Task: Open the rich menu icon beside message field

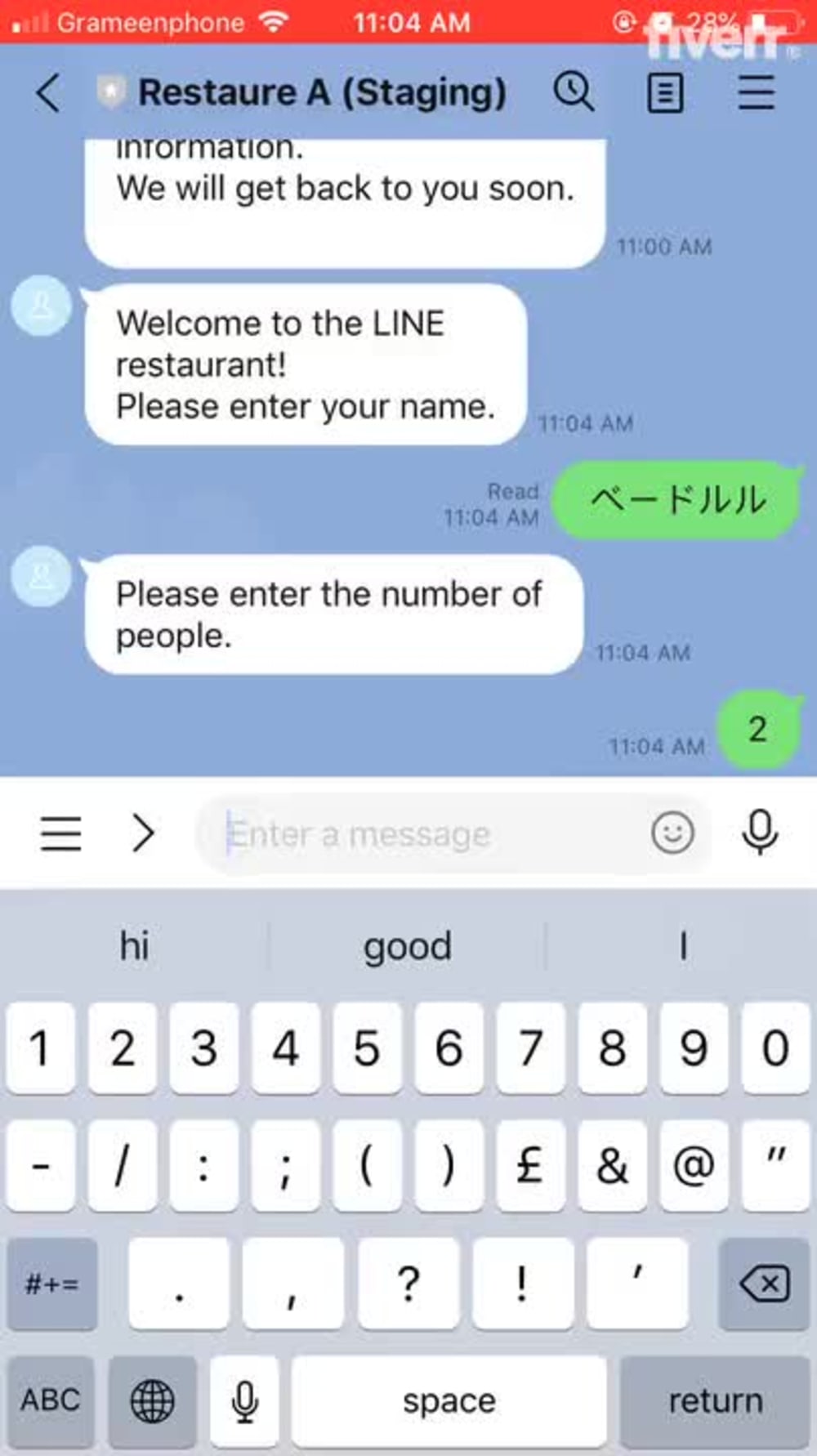Action: (61, 833)
